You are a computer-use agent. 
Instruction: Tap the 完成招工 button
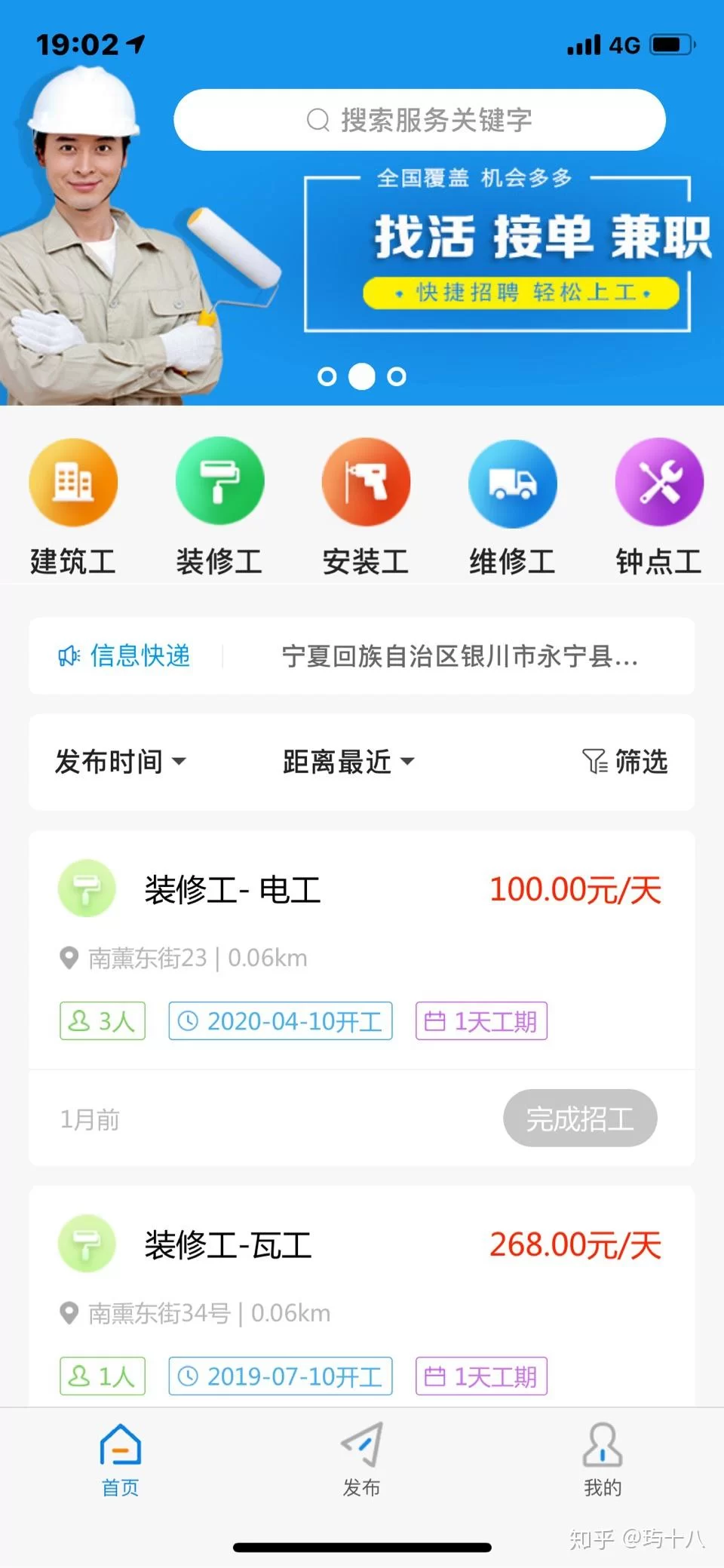[580, 1118]
